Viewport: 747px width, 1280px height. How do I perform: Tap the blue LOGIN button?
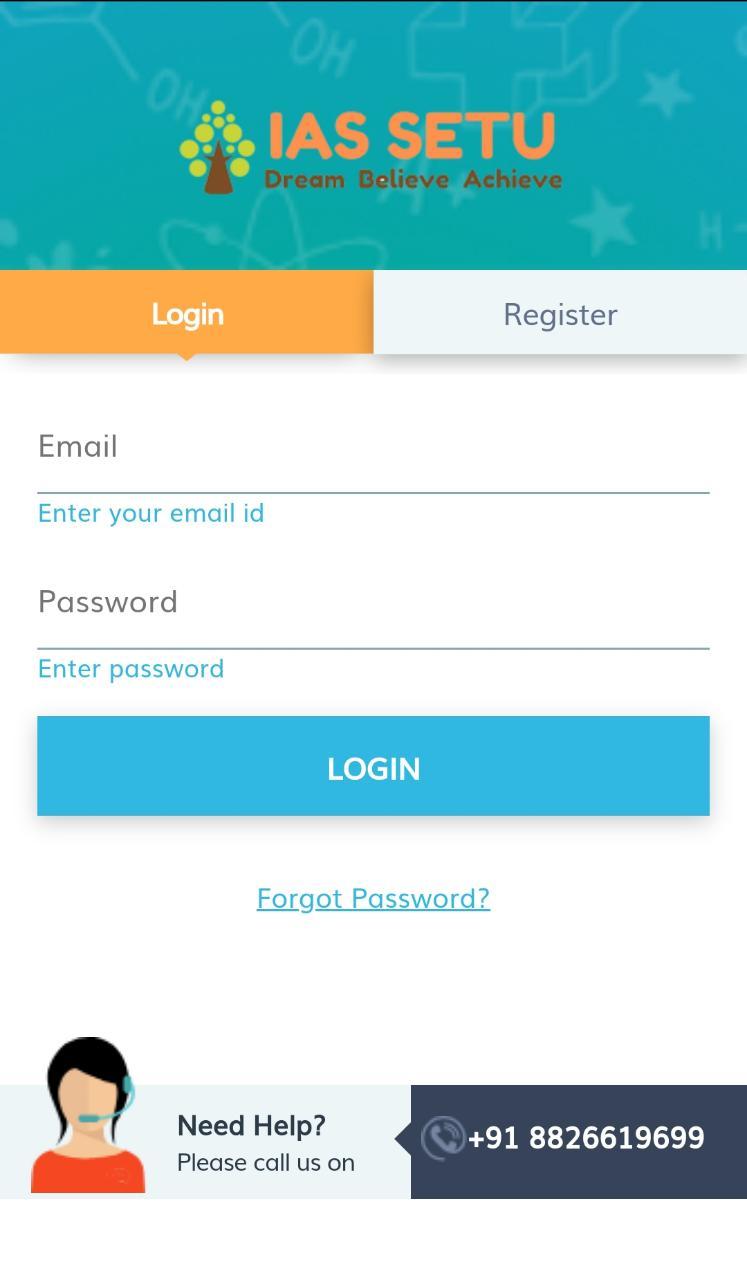click(373, 766)
